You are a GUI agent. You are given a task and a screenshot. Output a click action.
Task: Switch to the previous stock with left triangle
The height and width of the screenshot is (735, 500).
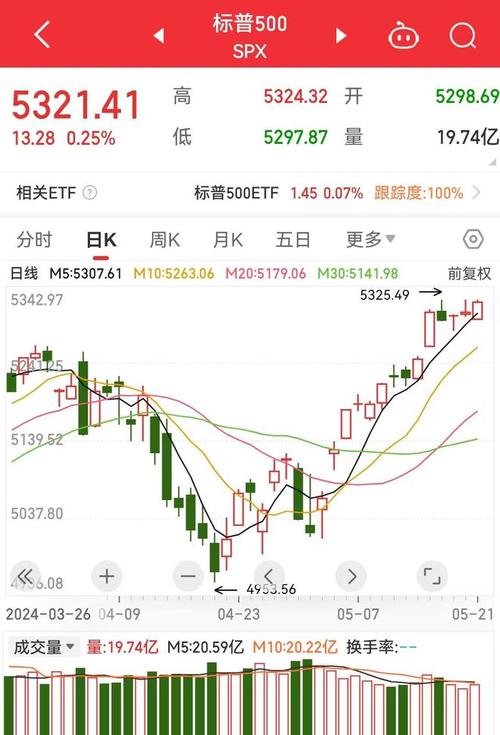[159, 35]
